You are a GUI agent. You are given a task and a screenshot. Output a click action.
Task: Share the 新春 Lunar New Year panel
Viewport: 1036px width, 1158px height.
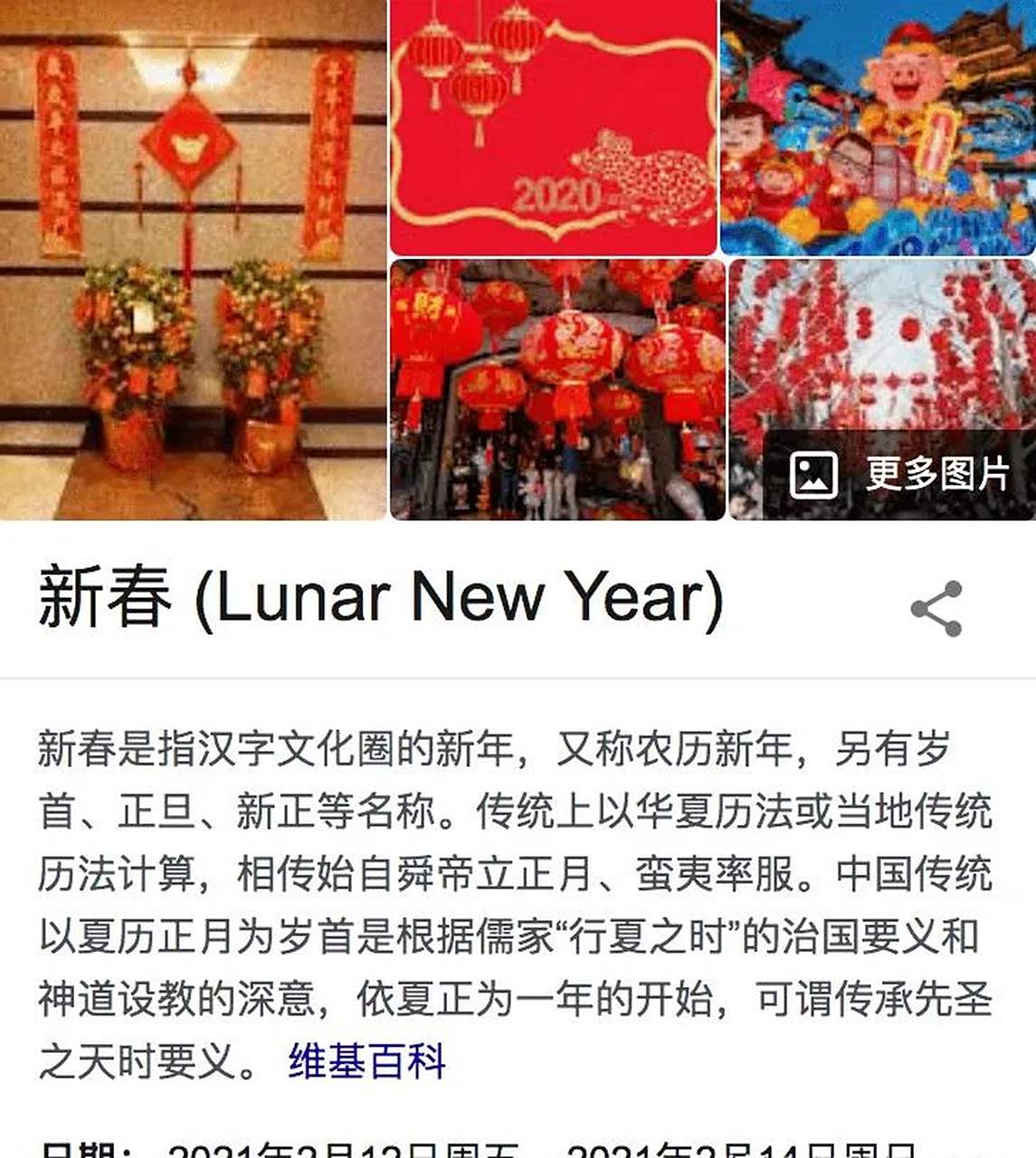point(936,608)
